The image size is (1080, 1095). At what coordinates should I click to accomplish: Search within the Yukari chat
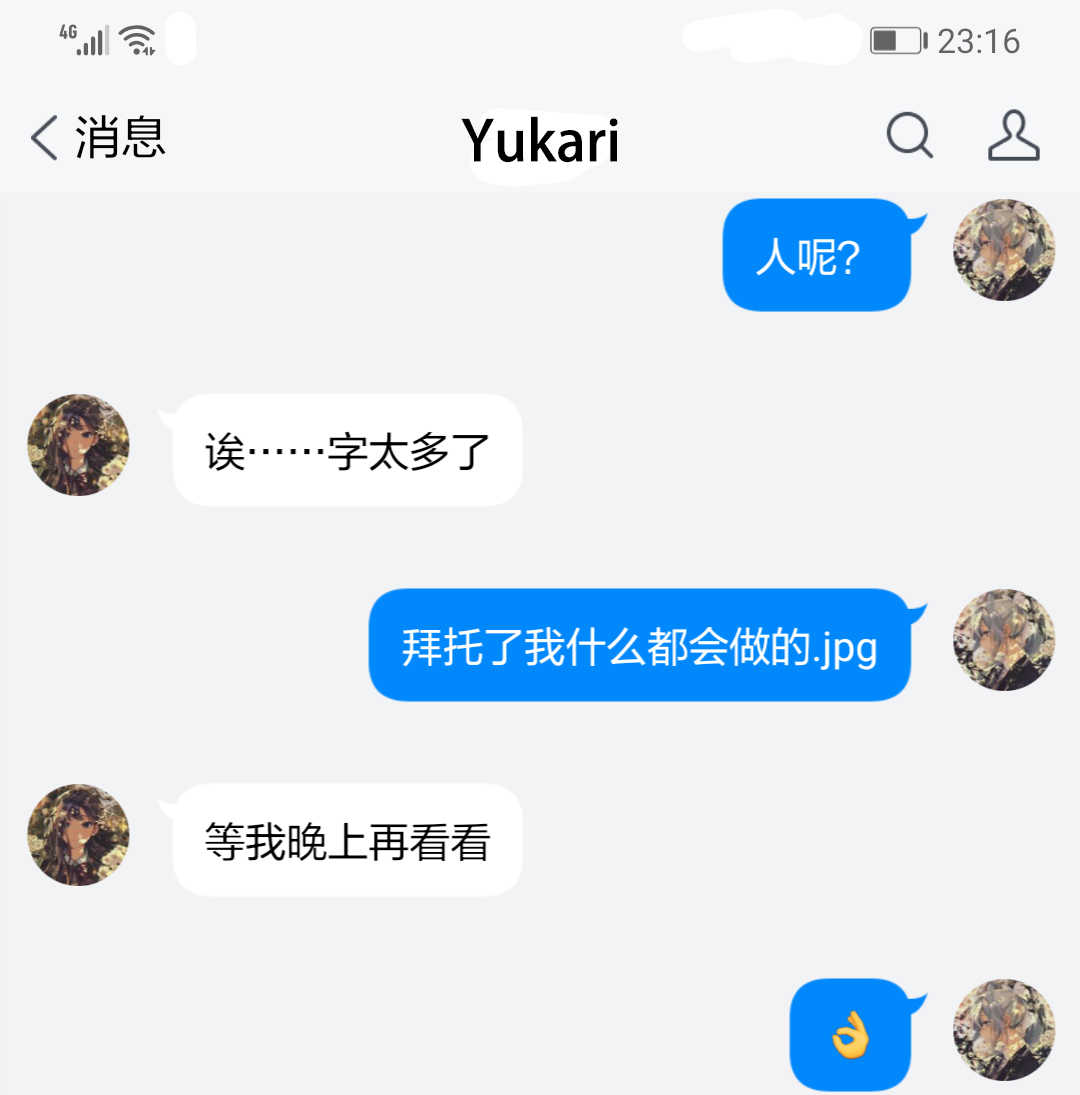909,137
